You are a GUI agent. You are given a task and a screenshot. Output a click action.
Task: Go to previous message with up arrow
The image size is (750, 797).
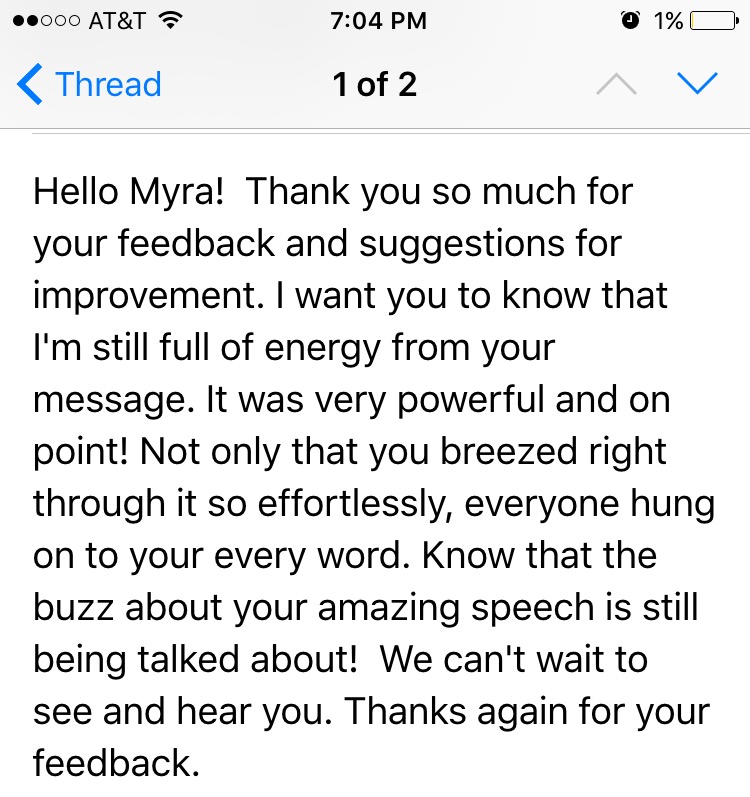617,85
